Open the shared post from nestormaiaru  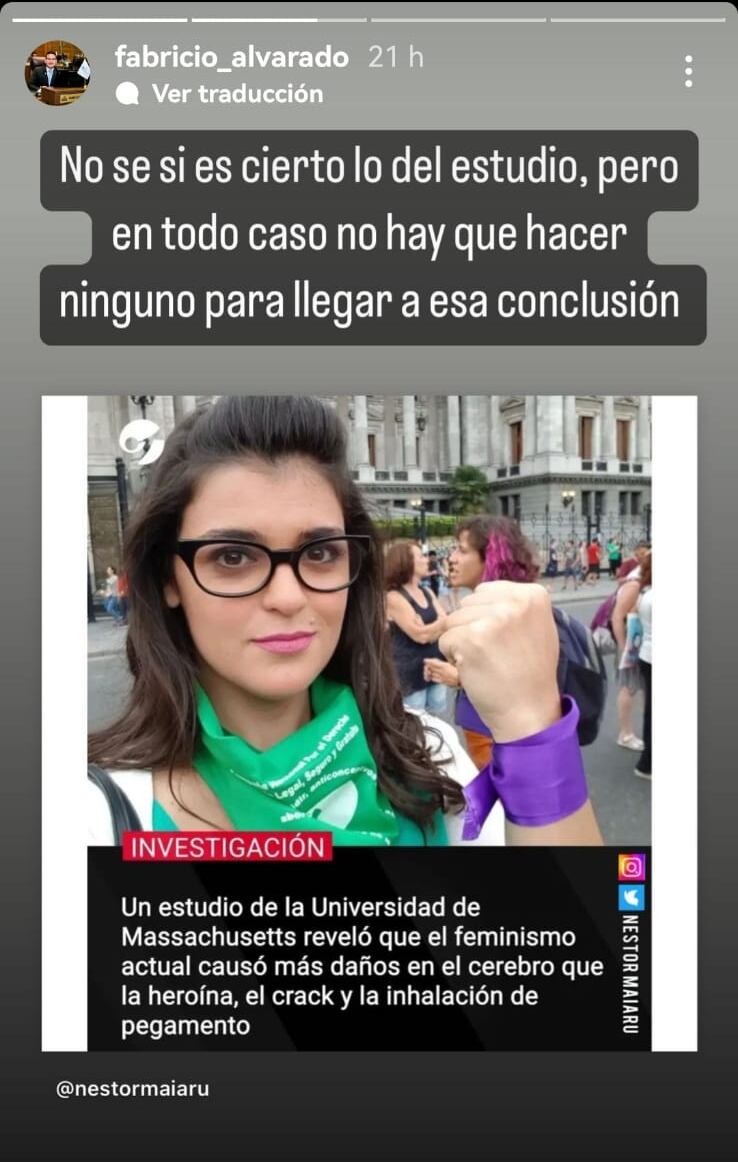[369, 722]
